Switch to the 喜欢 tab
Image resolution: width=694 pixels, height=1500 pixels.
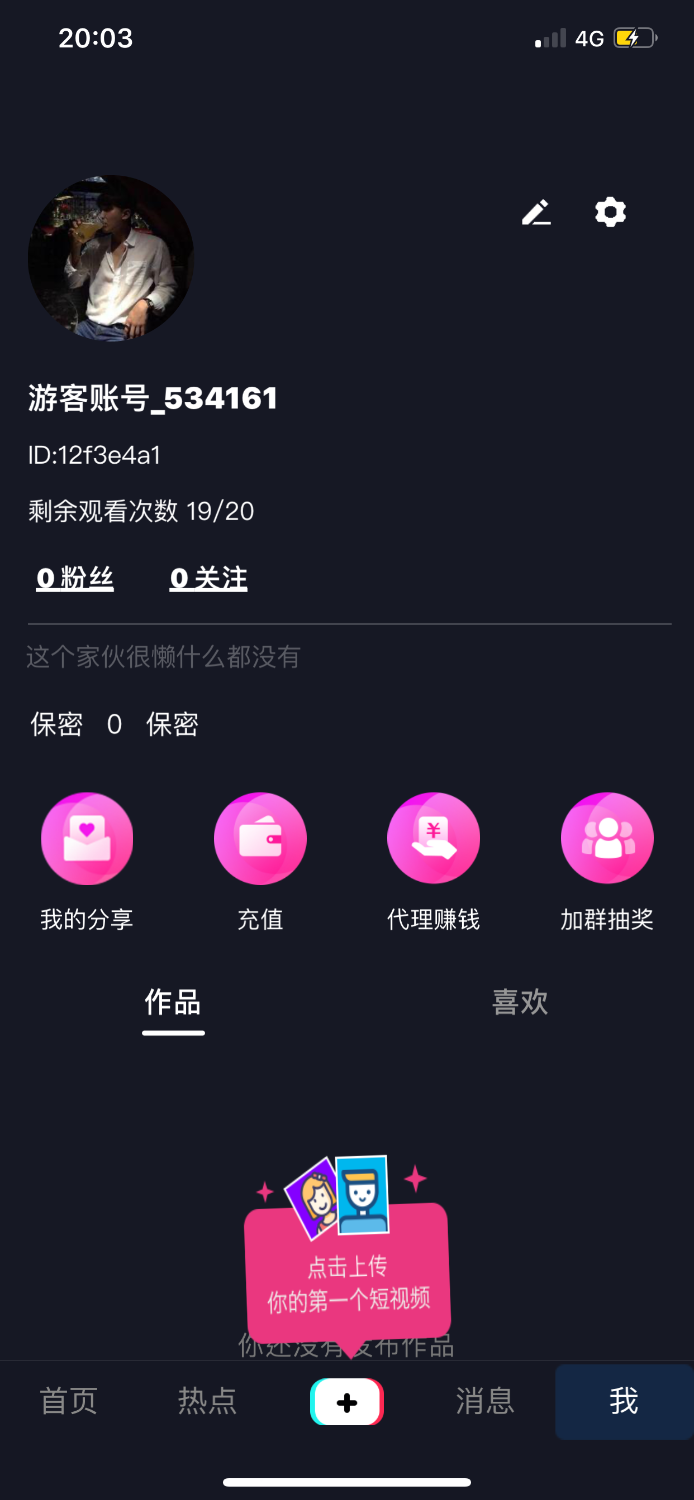pyautogui.click(x=520, y=1002)
